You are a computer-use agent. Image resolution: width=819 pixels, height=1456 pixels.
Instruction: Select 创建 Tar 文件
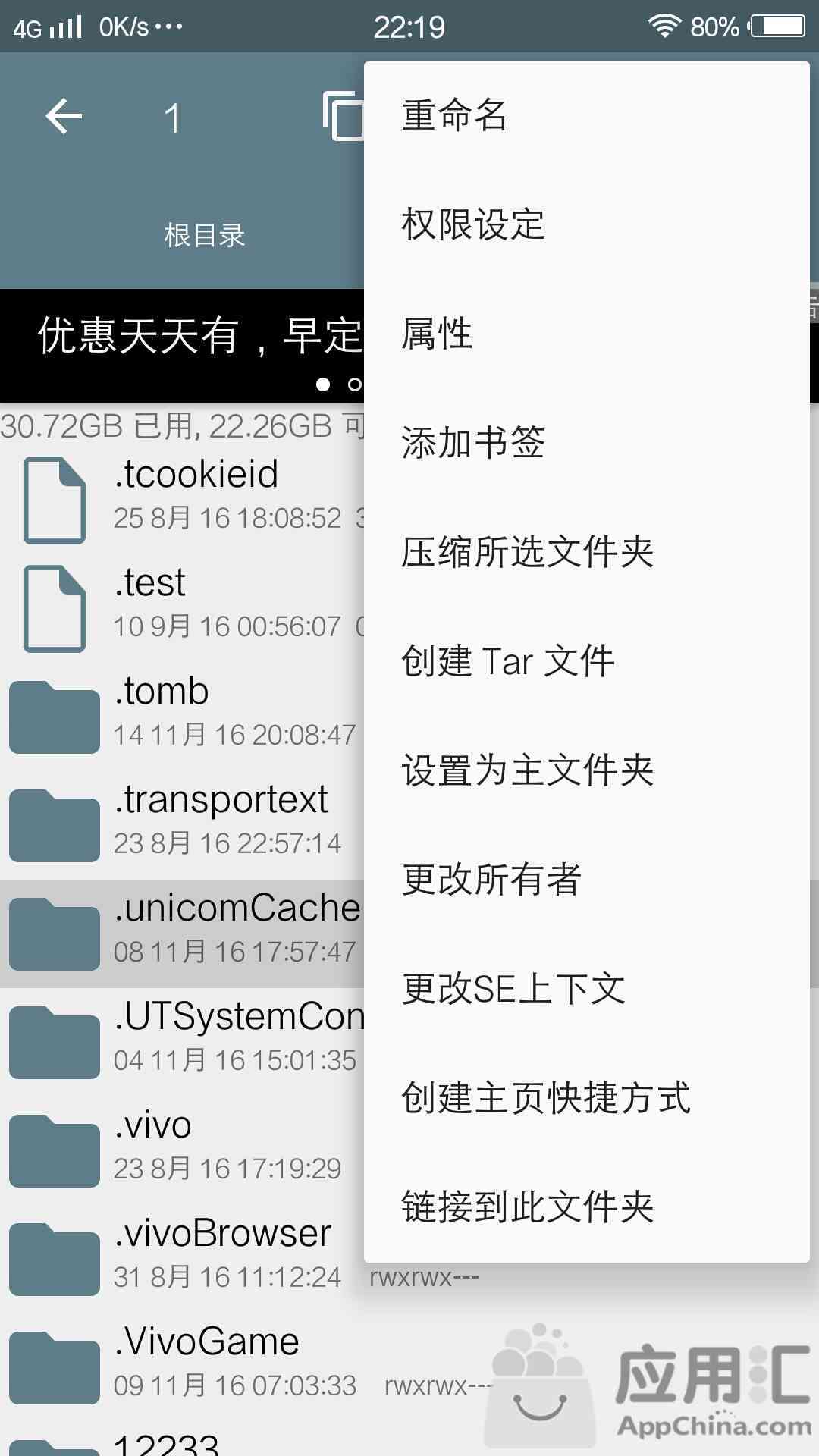586,662
